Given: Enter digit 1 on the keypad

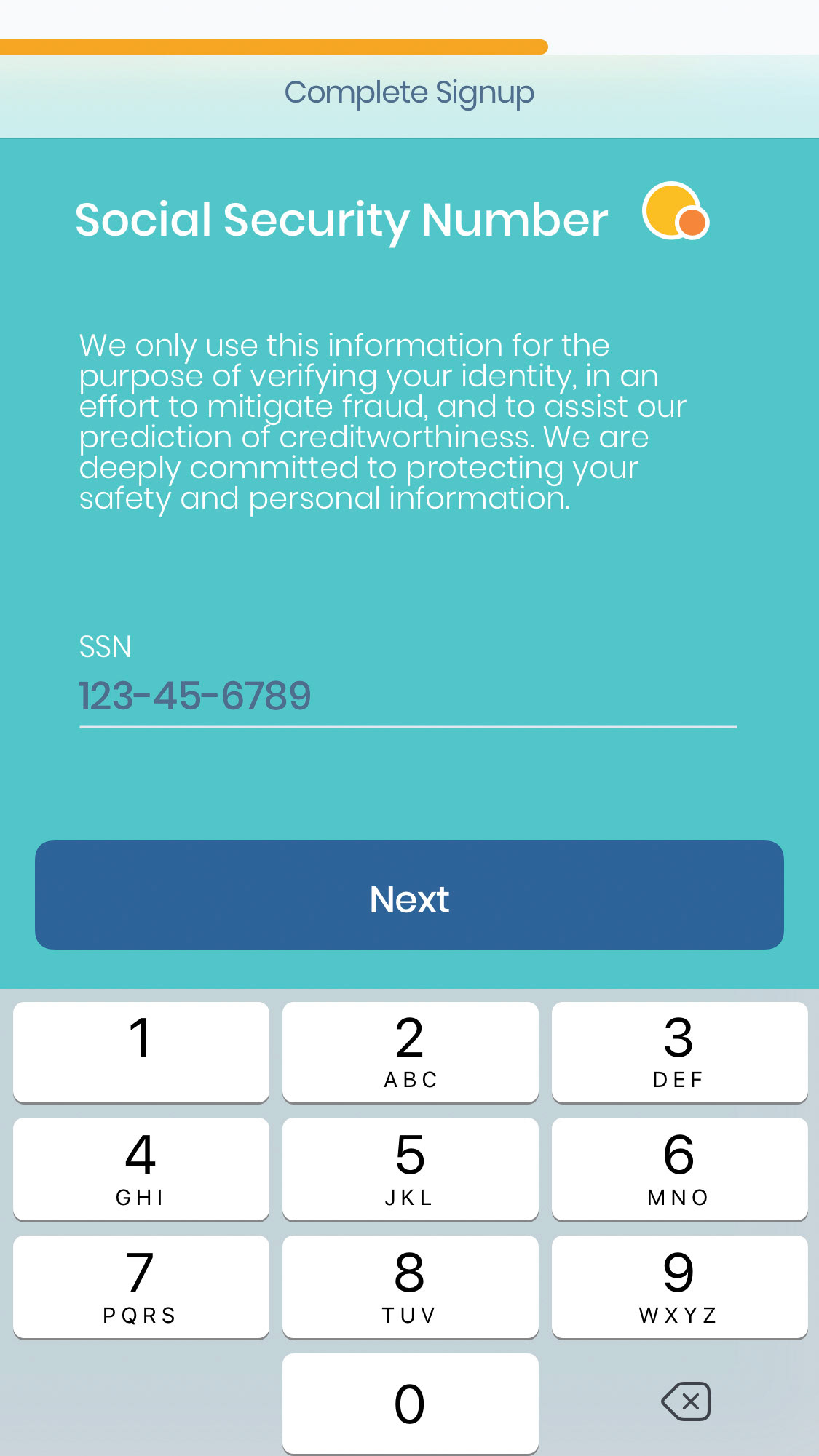Looking at the screenshot, I should pos(141,1052).
